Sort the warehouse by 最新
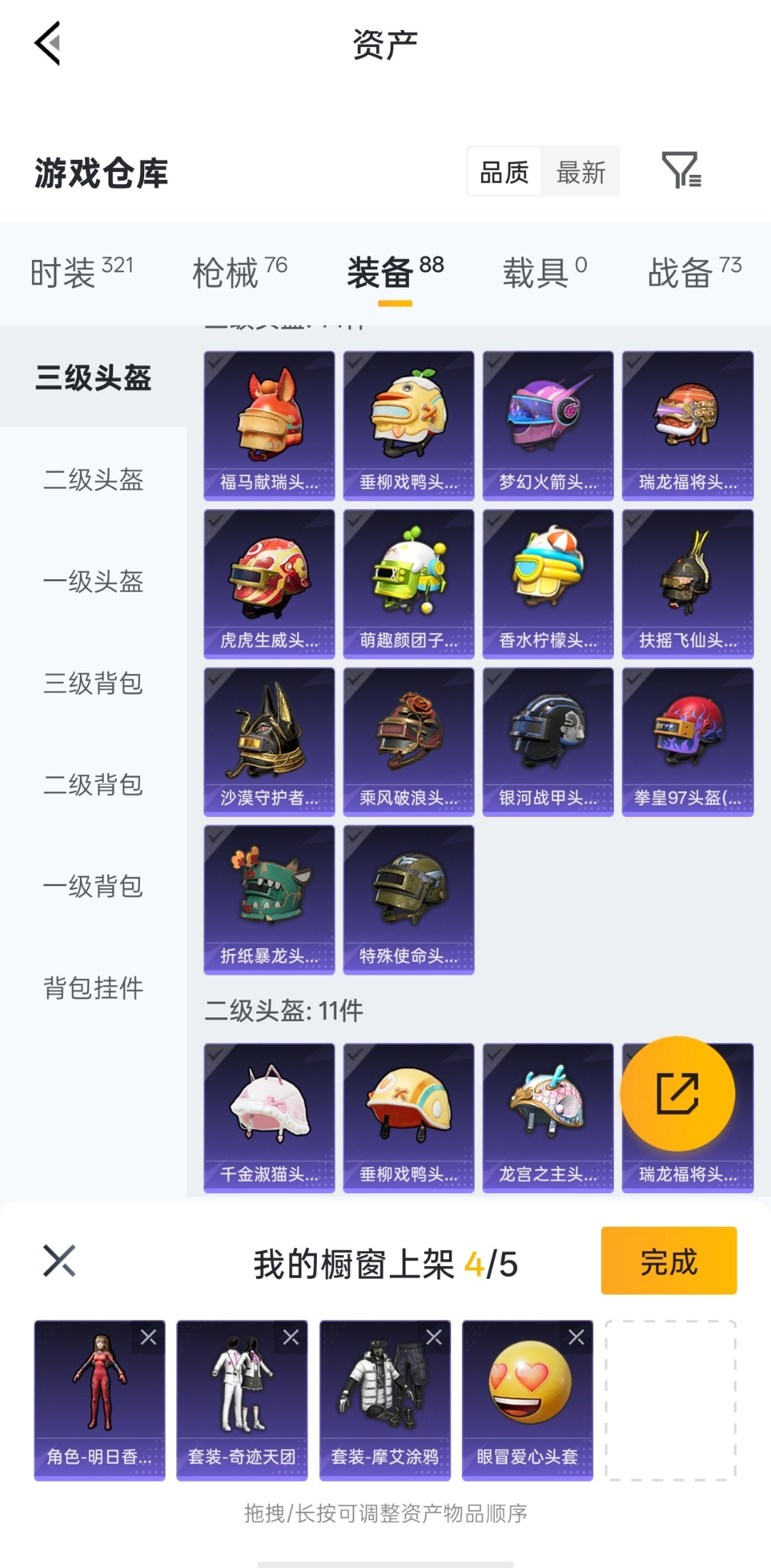 click(x=580, y=172)
